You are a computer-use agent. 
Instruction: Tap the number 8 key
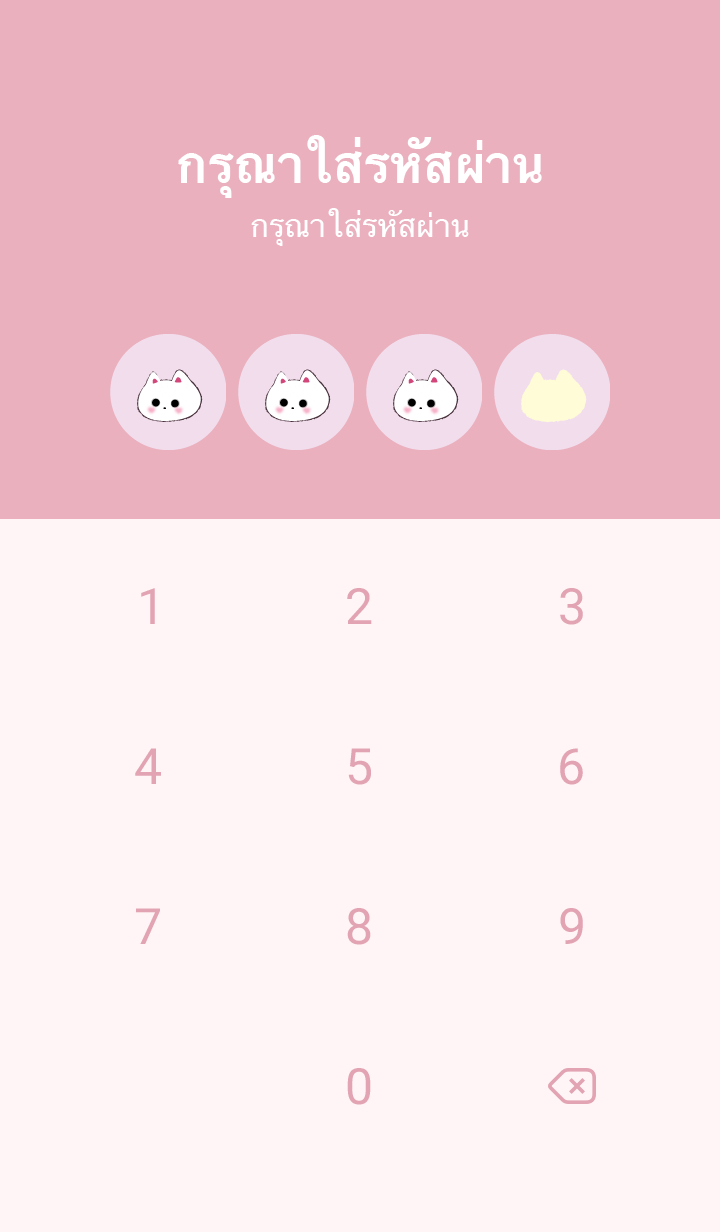359,927
